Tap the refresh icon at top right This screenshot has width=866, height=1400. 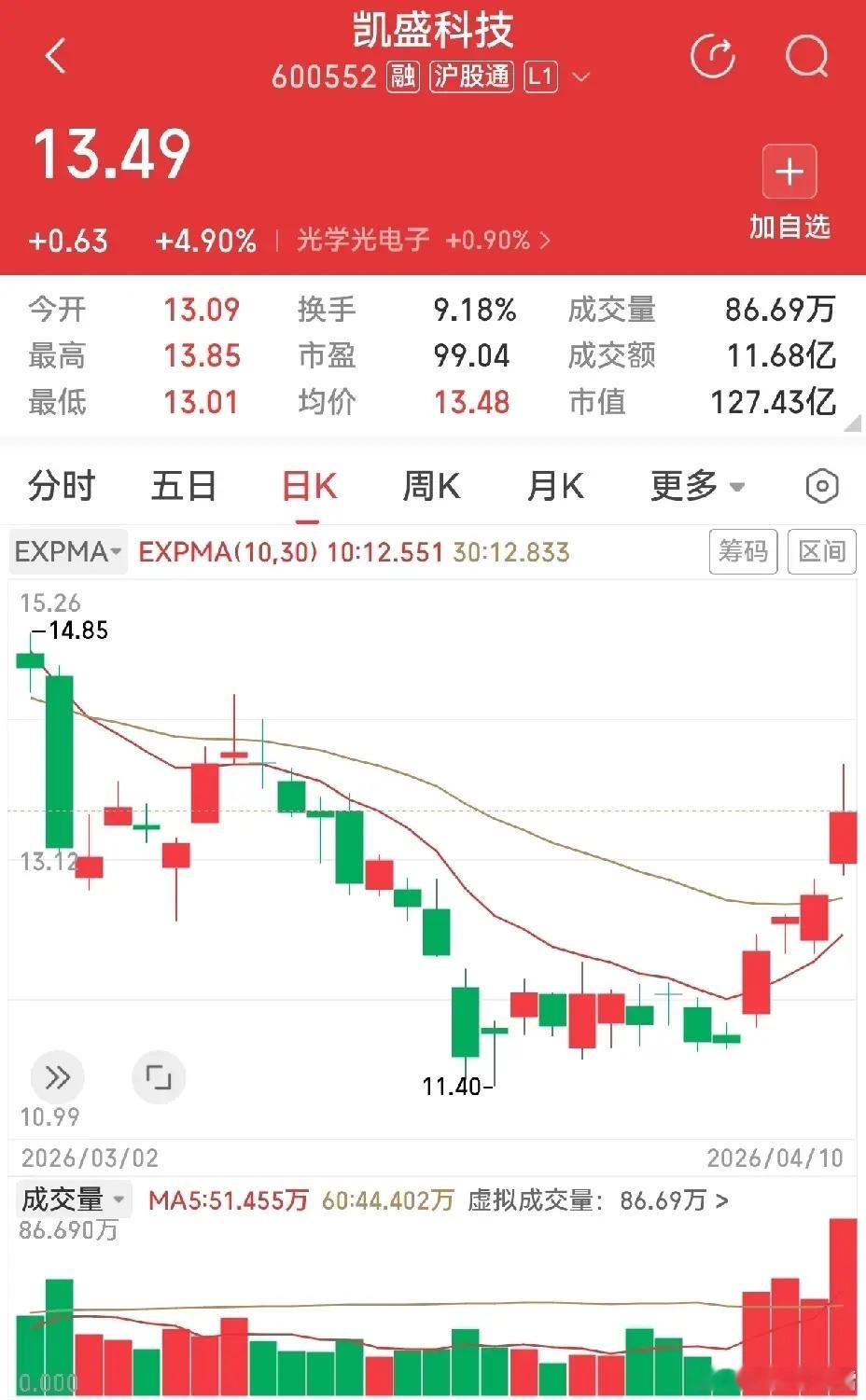point(714,56)
